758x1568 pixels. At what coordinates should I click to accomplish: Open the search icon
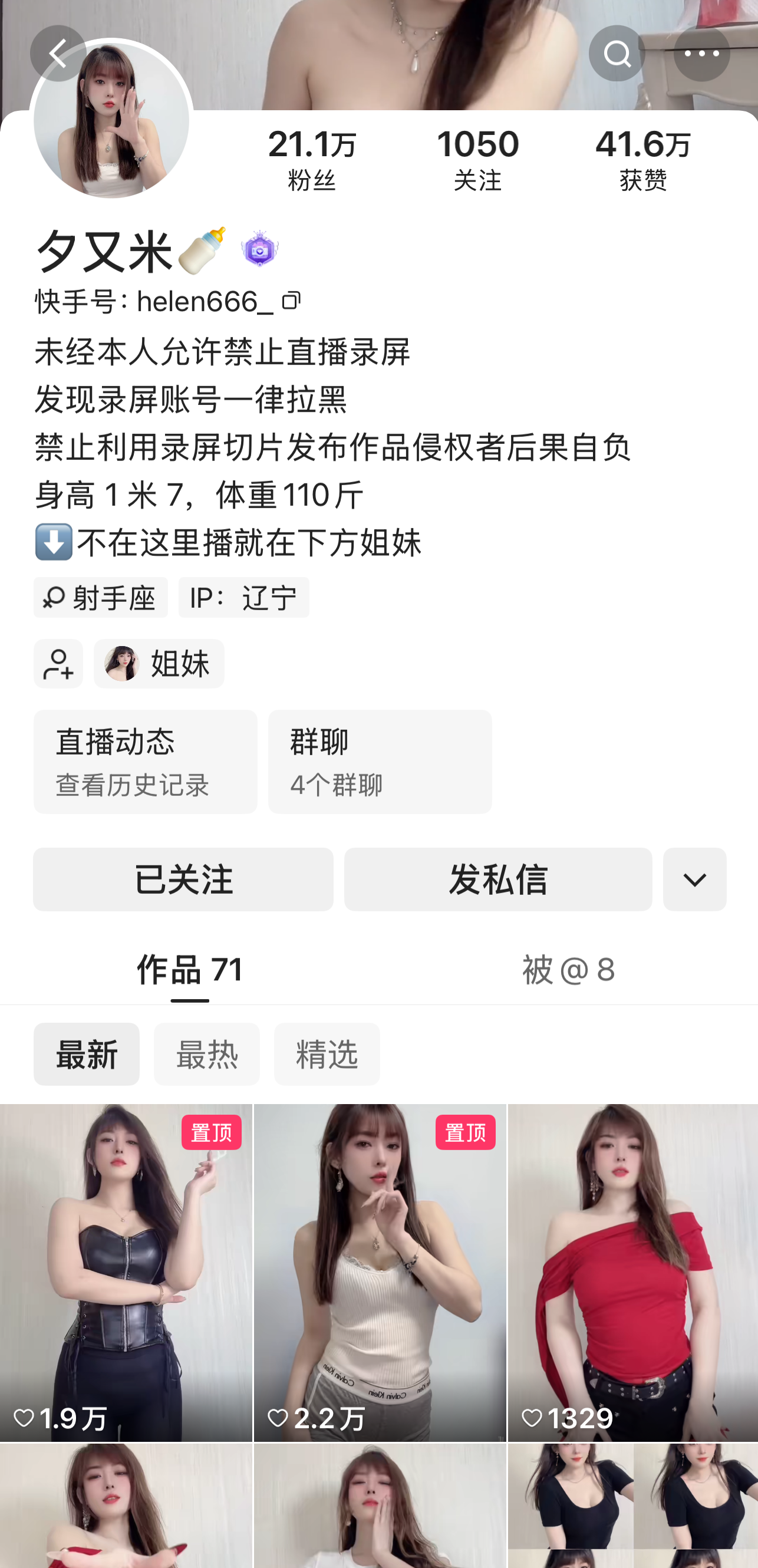(x=617, y=52)
